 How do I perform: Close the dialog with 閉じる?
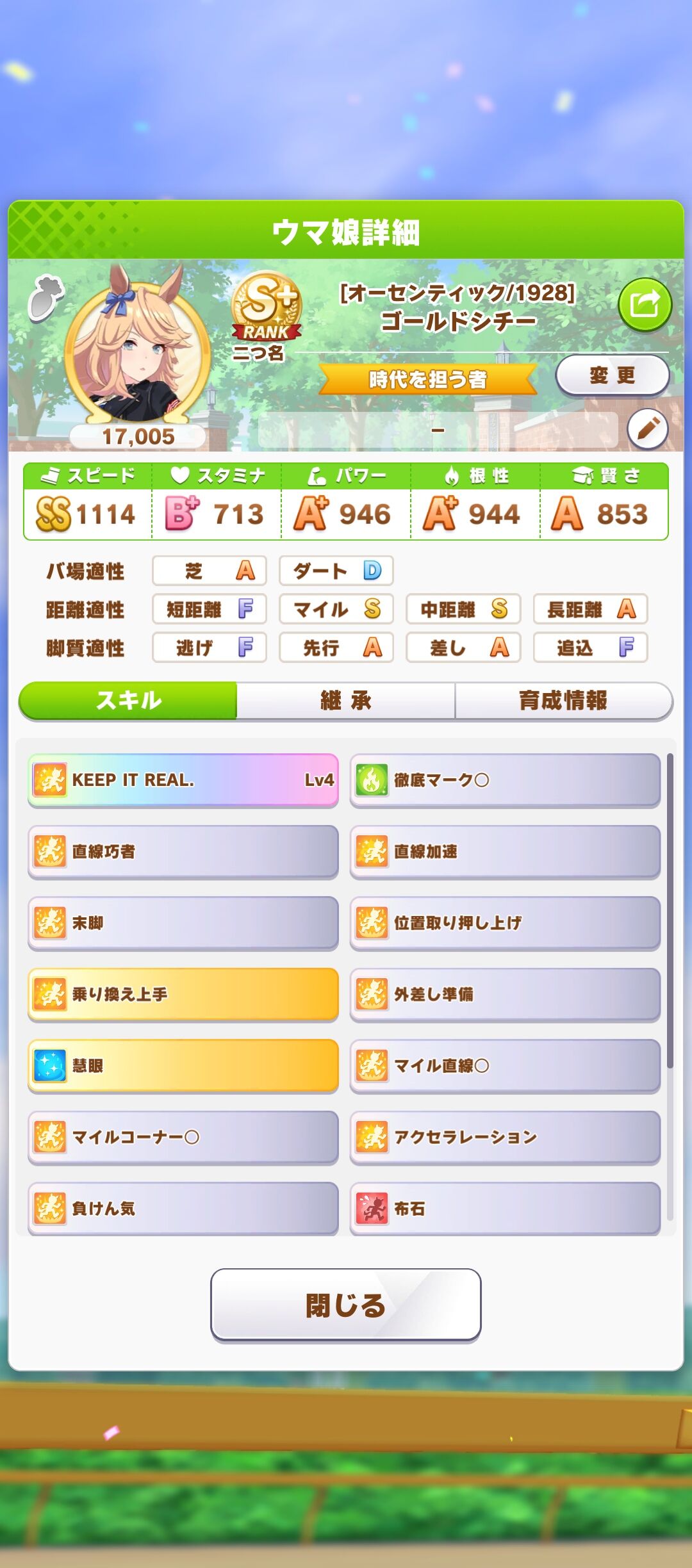point(346,1305)
